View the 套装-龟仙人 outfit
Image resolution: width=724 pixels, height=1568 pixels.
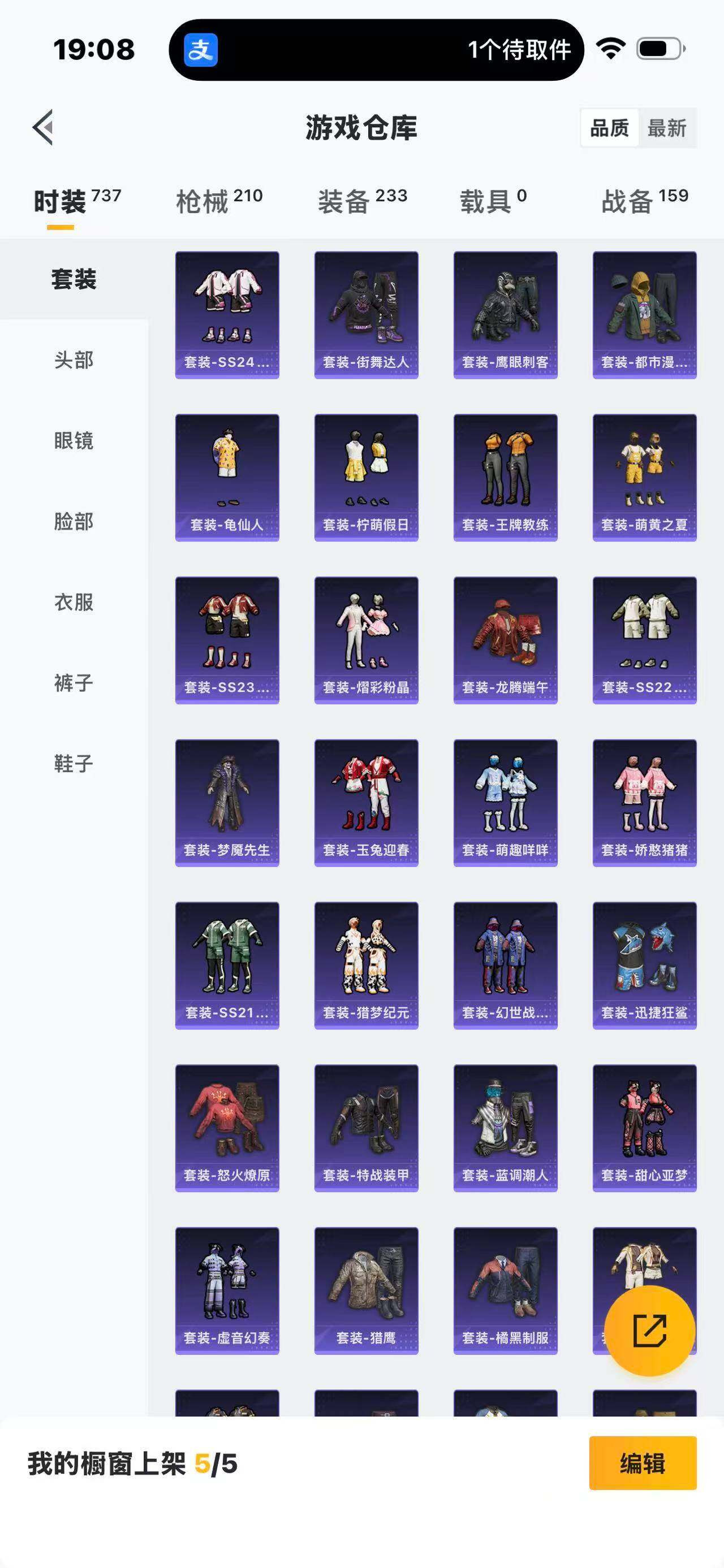coord(227,478)
